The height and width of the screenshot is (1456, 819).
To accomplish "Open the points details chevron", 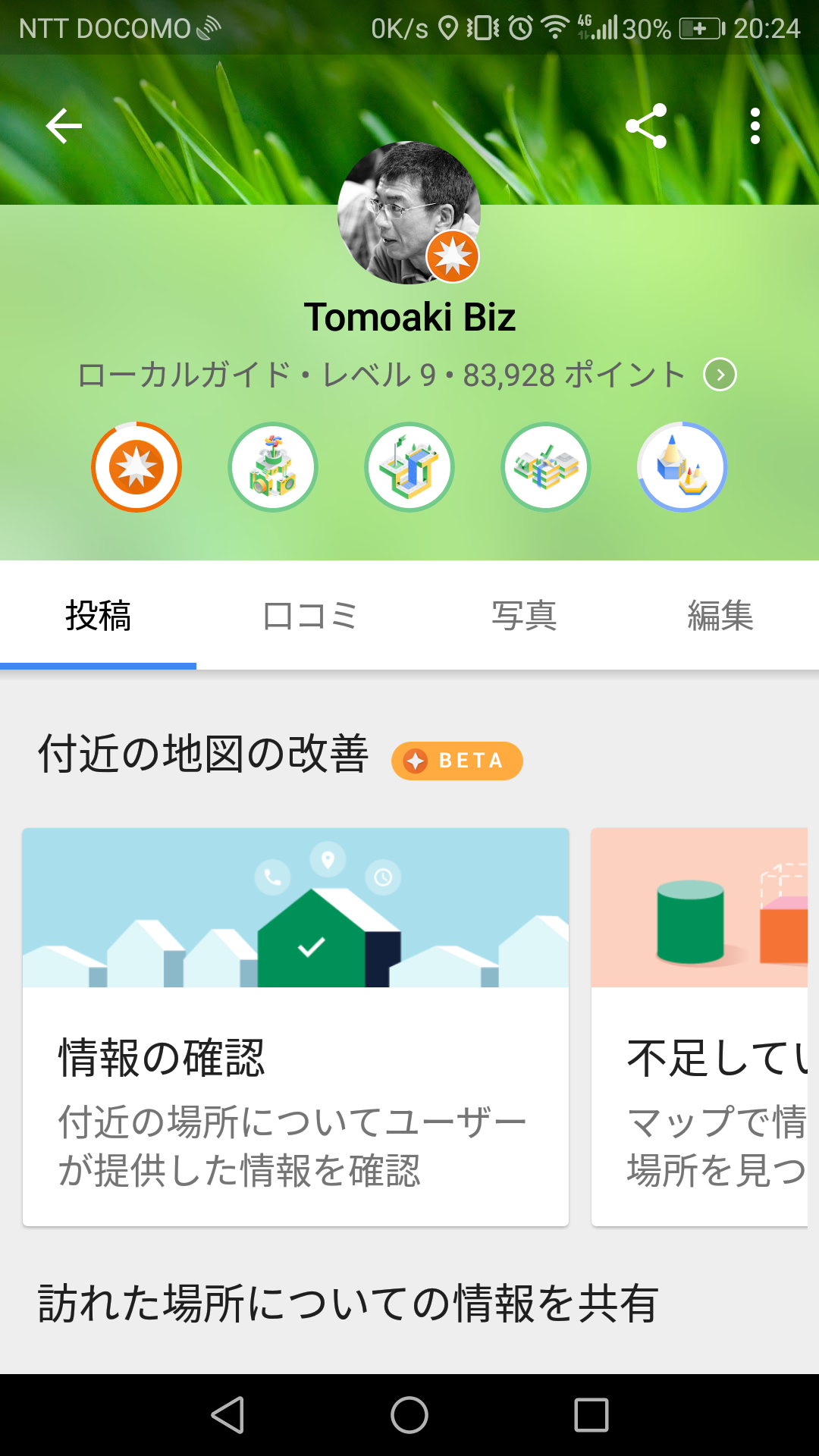I will pos(720,375).
